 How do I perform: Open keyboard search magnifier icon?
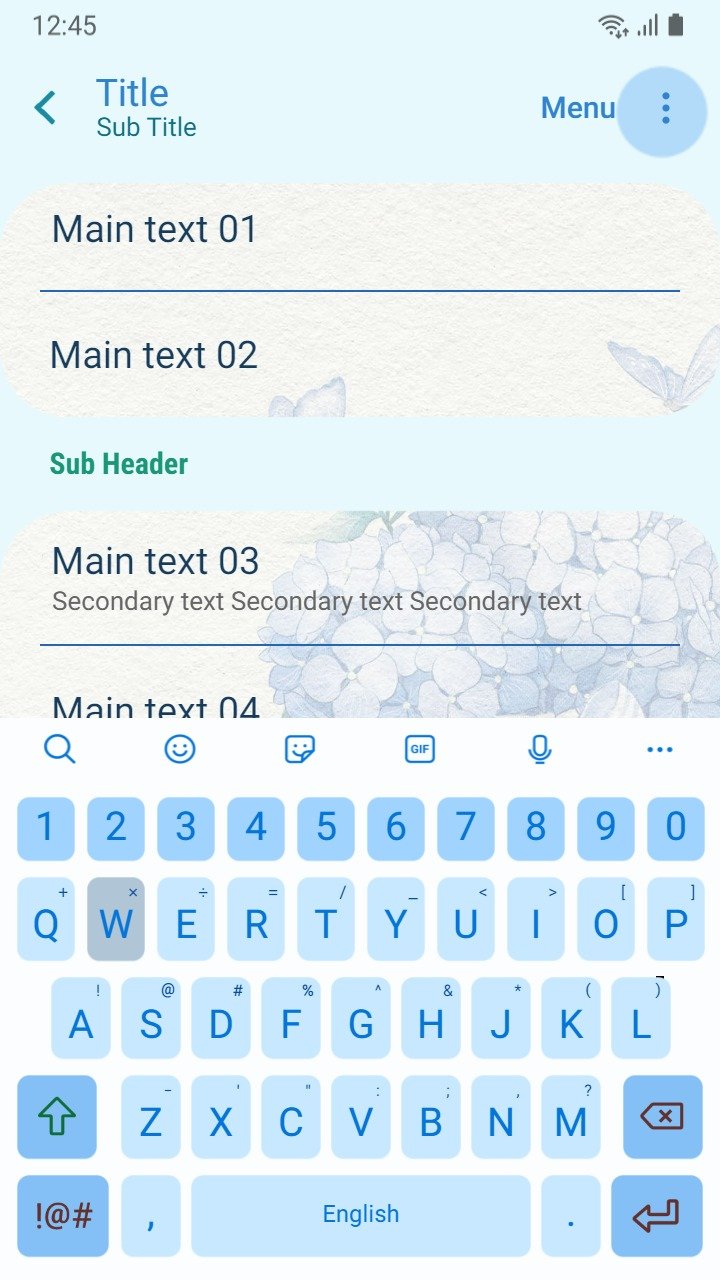click(x=60, y=748)
